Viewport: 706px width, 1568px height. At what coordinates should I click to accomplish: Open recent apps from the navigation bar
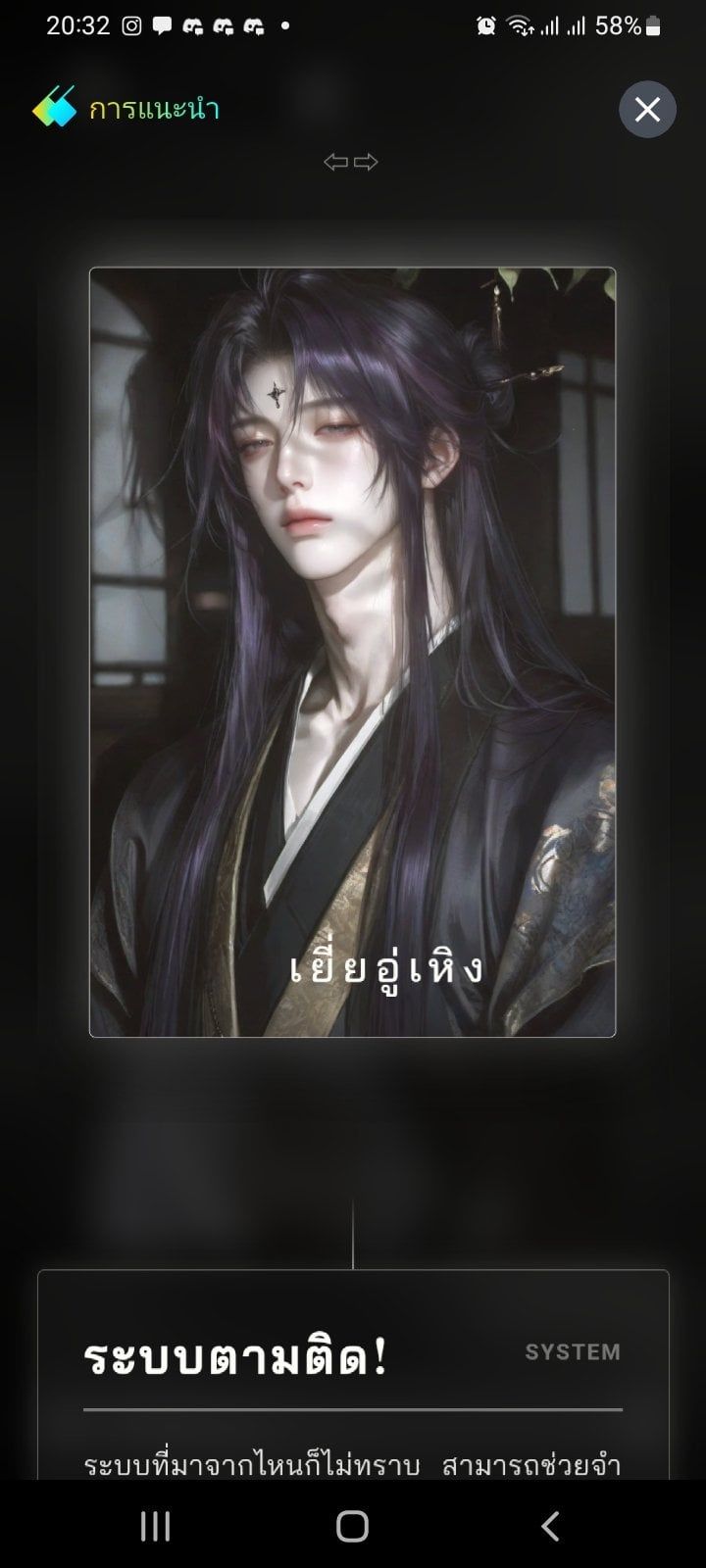(155, 1526)
